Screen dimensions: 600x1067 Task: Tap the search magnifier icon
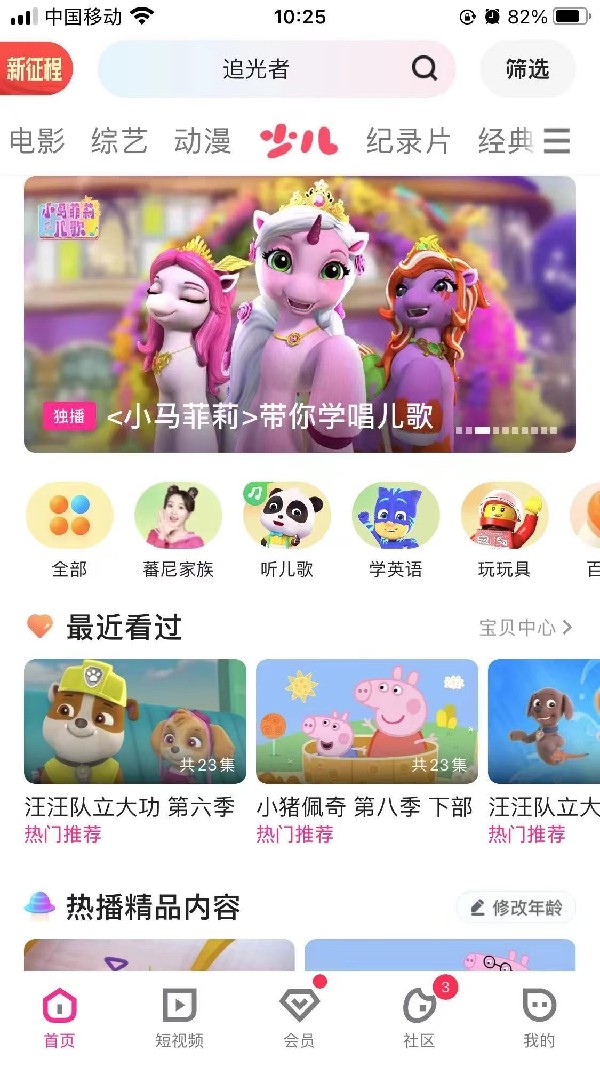click(x=424, y=68)
